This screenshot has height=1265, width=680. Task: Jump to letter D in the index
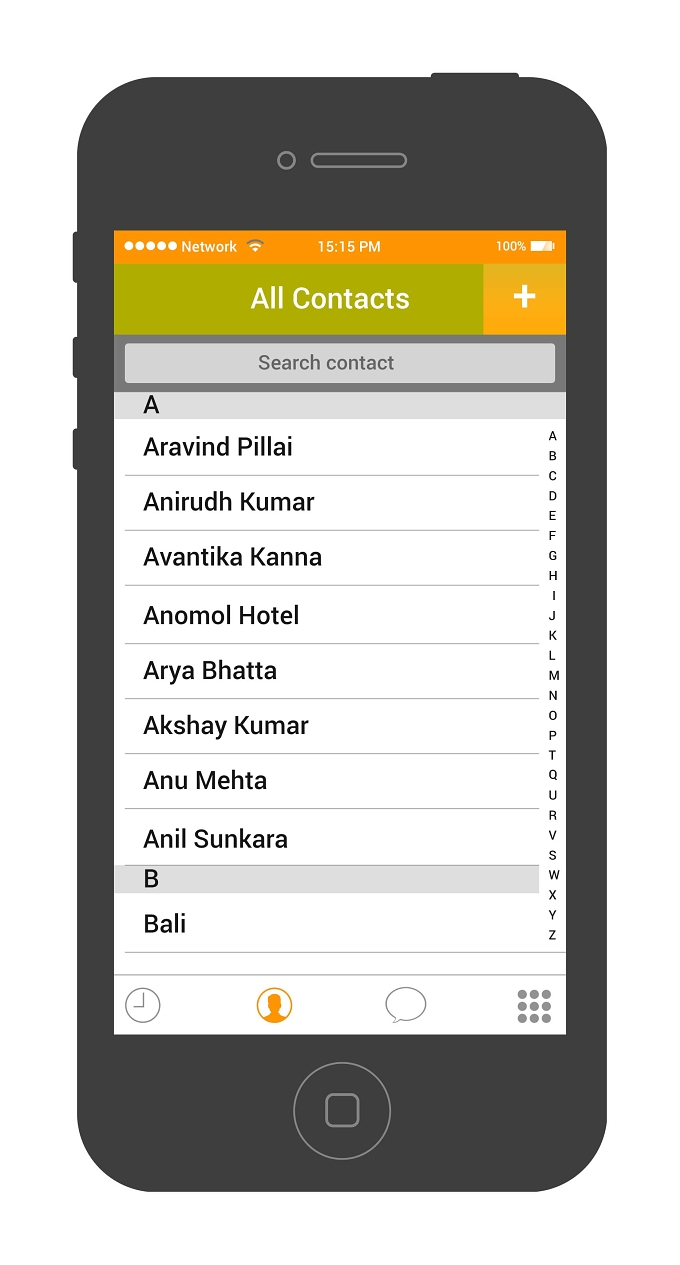[x=552, y=495]
